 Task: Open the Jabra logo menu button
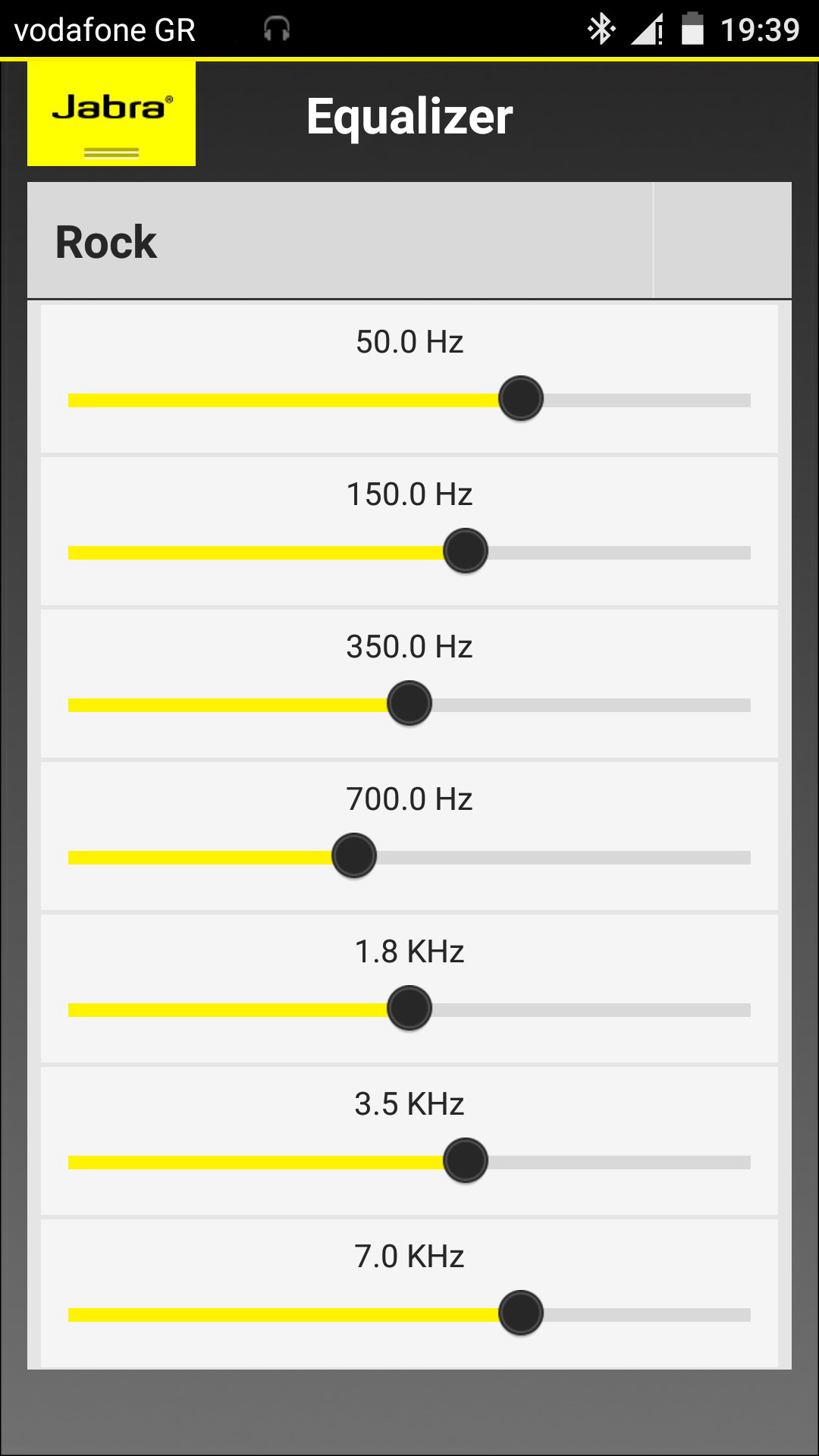111,114
